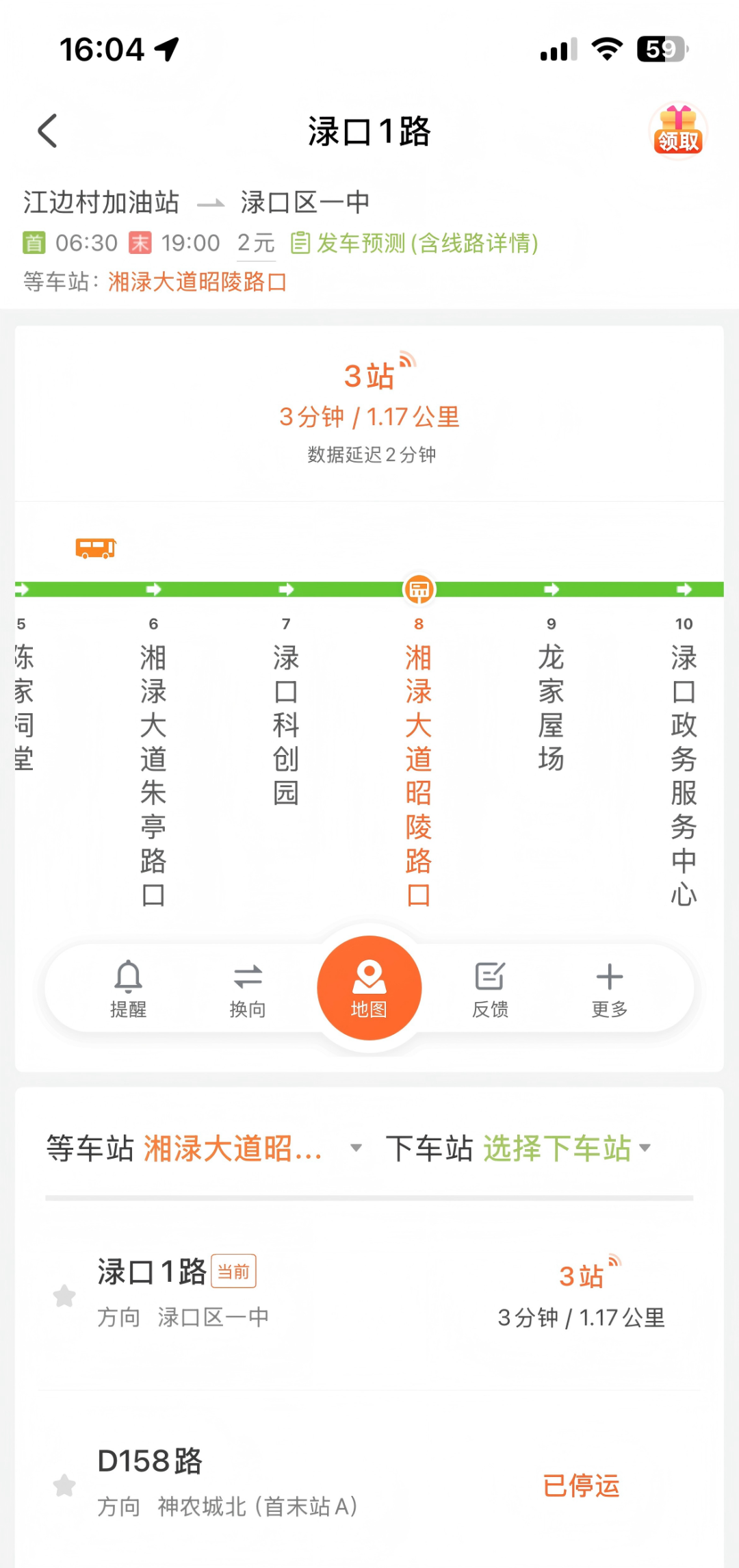Favorite the D158路 line via its star

click(65, 1484)
